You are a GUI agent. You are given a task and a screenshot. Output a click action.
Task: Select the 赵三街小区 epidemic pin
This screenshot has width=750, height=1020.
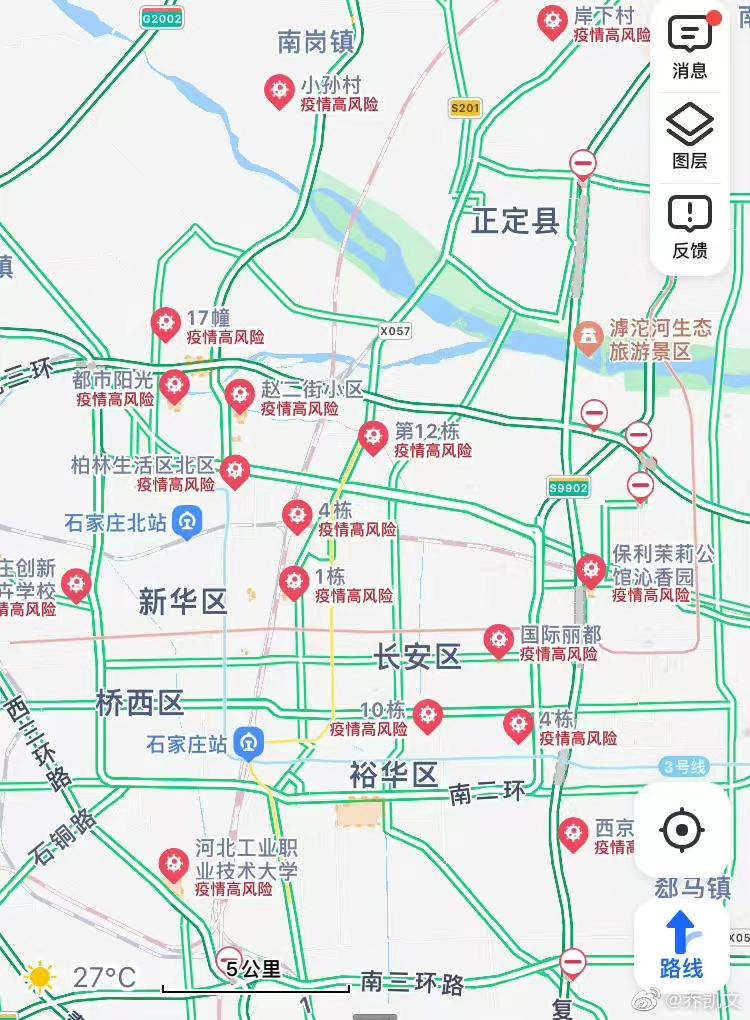(x=239, y=393)
